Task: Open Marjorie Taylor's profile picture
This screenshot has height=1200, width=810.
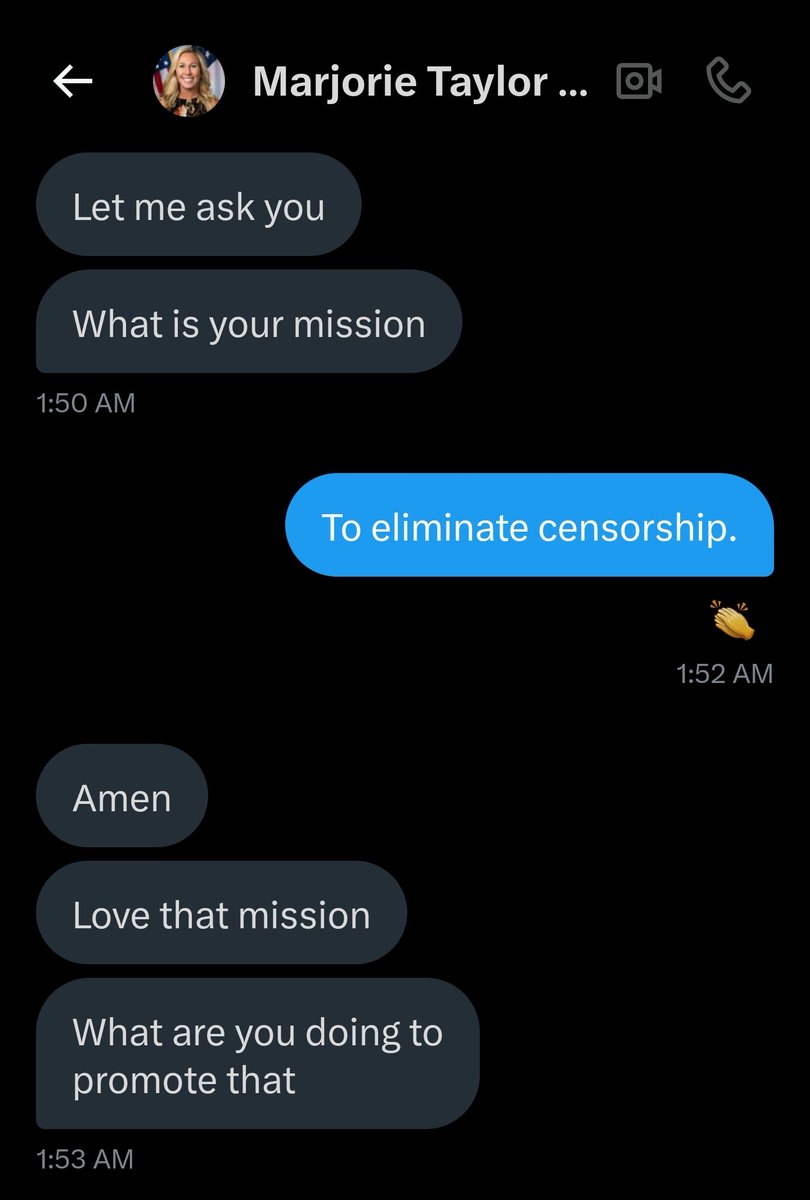Action: tap(189, 82)
